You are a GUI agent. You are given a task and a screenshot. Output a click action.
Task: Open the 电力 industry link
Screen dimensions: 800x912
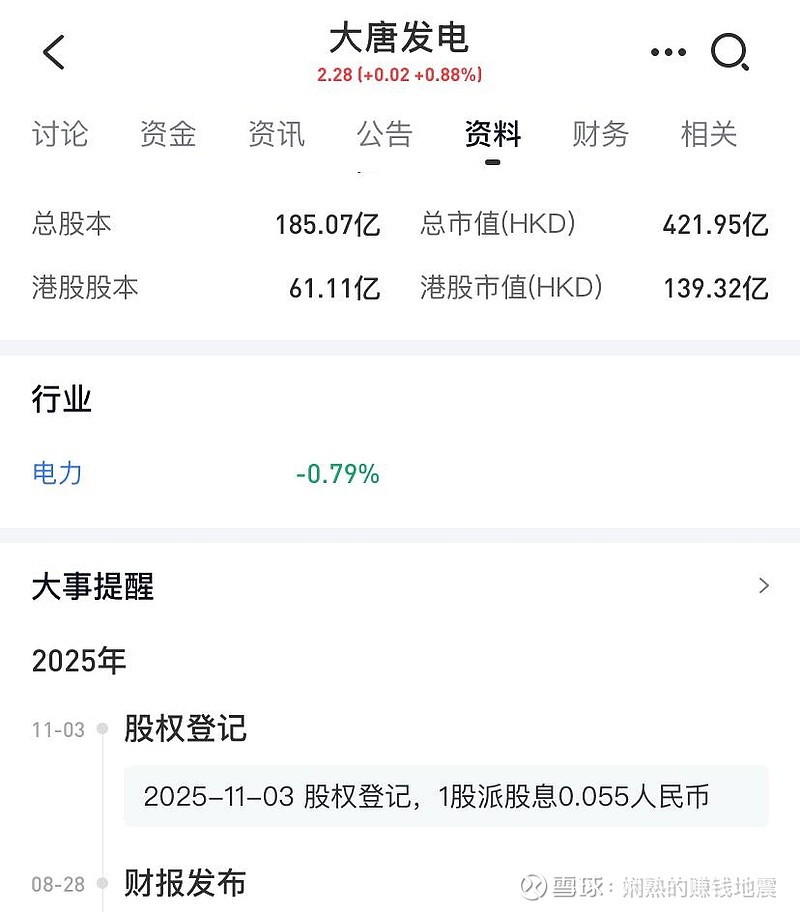tap(57, 475)
